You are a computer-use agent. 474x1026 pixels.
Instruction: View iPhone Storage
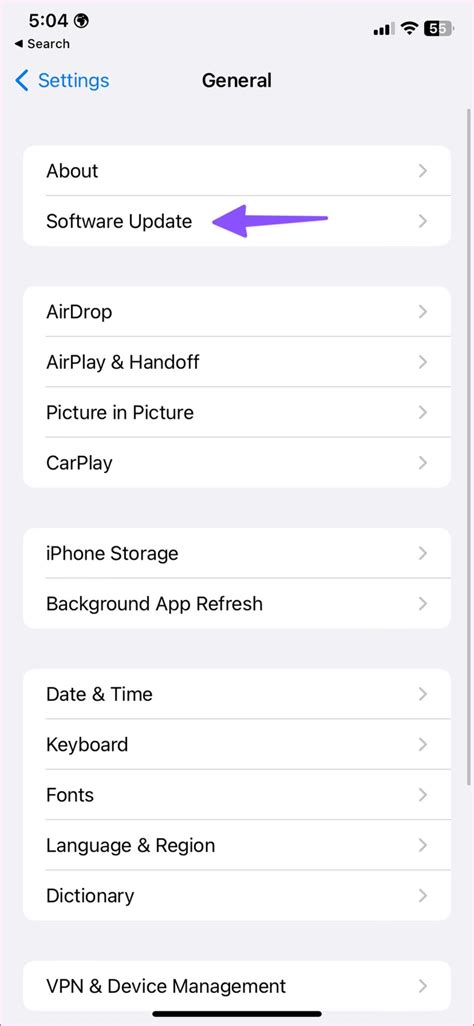coord(237,553)
